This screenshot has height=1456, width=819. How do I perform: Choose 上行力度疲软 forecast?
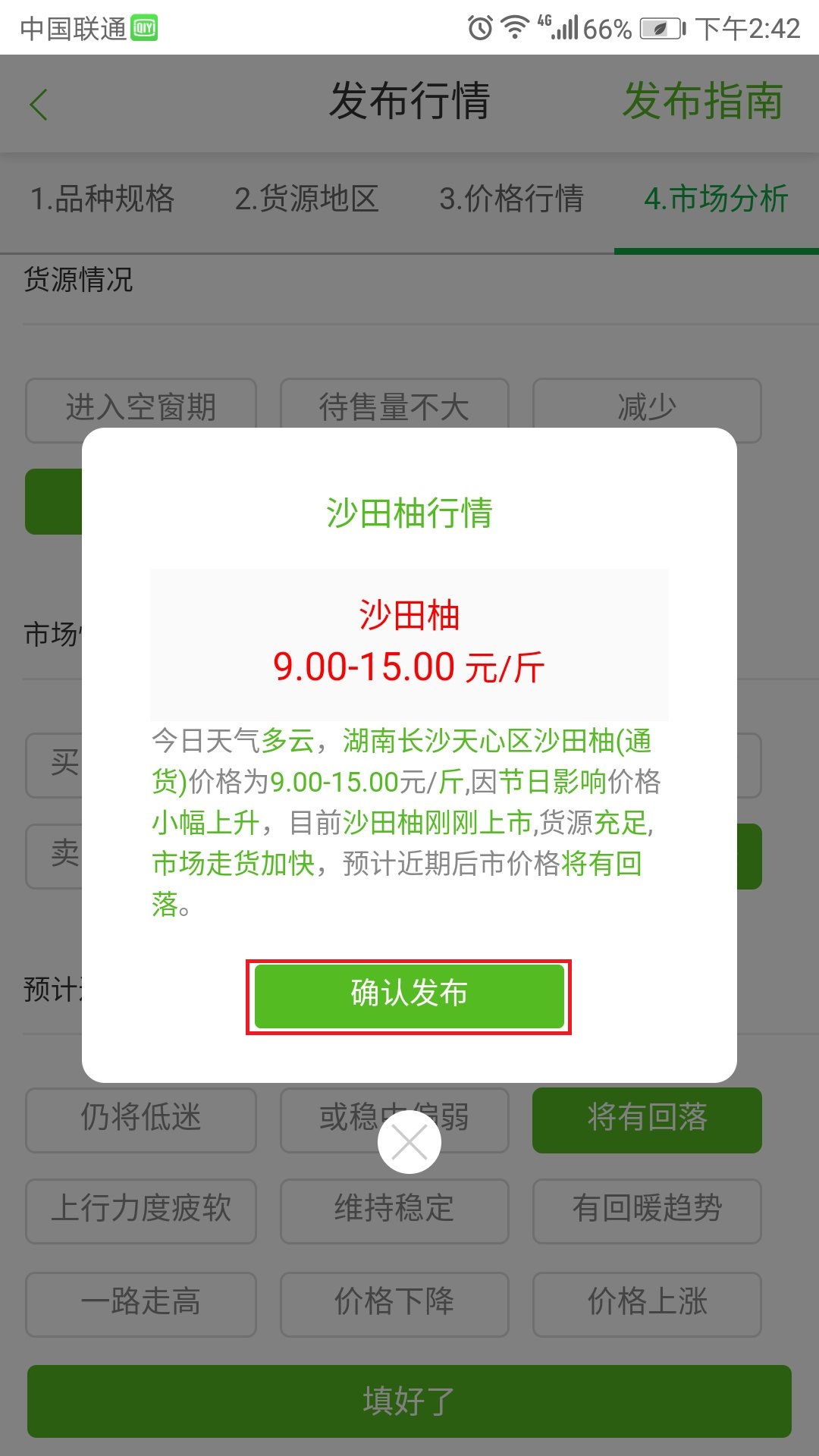pyautogui.click(x=141, y=1211)
